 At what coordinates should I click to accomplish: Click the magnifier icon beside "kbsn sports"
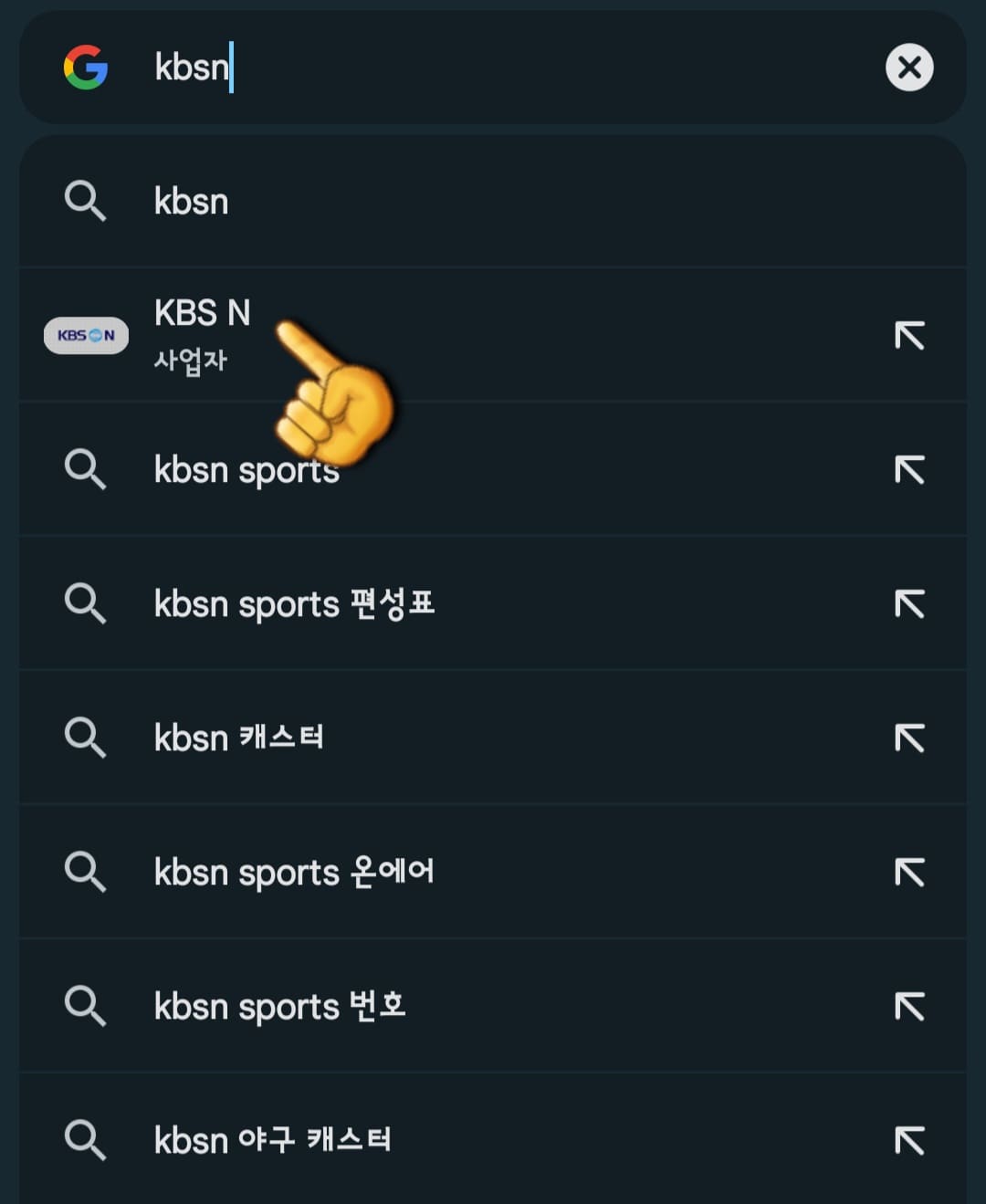(x=86, y=469)
